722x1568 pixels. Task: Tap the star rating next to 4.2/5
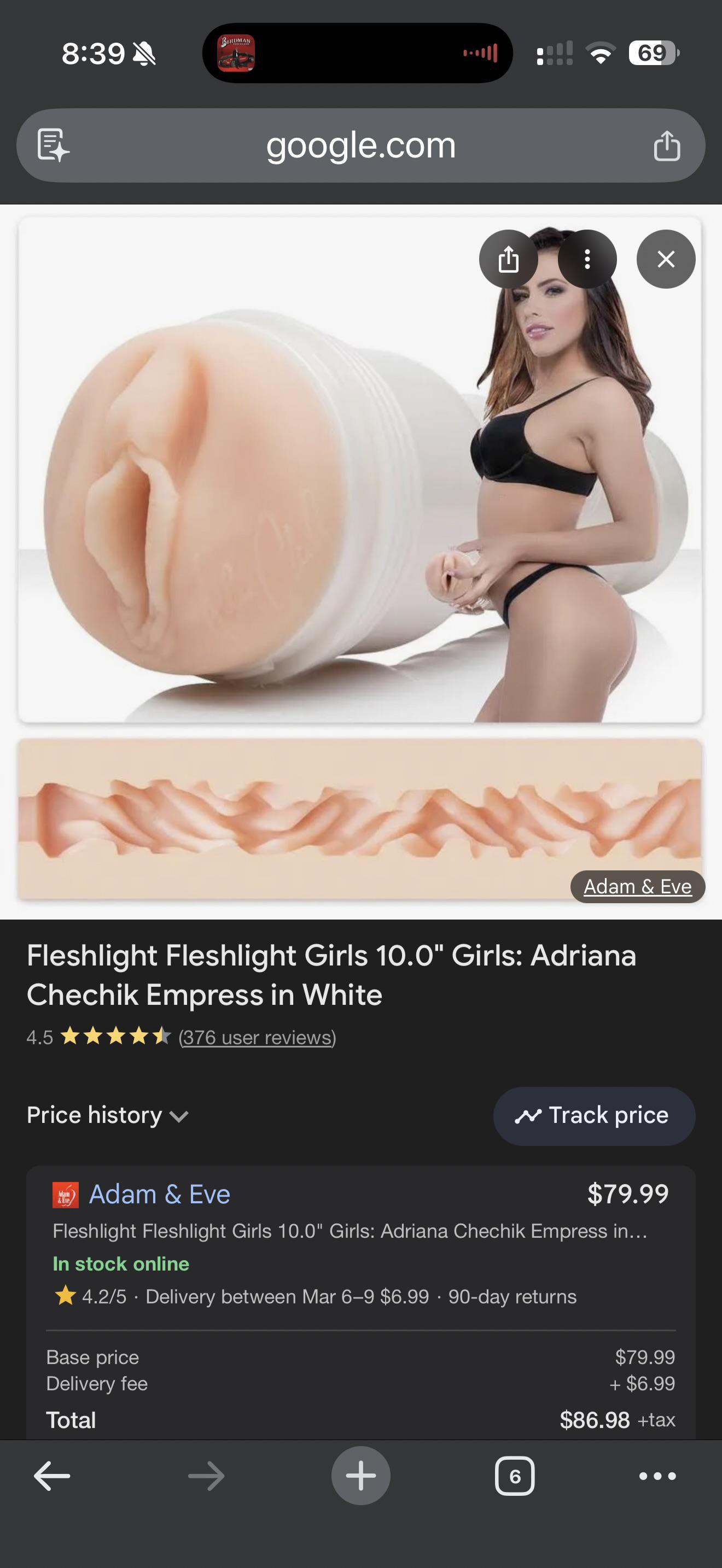pos(65,1296)
